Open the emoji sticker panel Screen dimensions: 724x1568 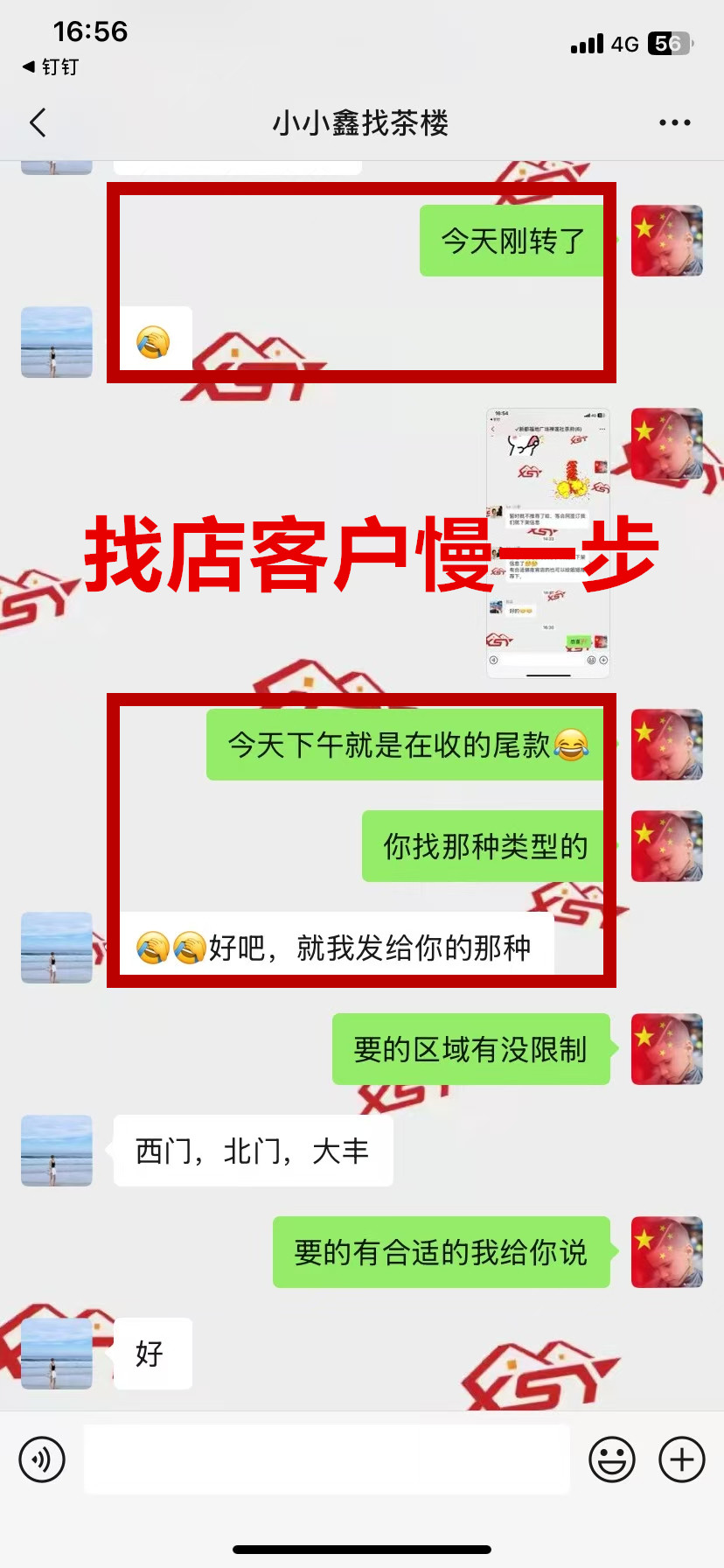click(611, 1459)
